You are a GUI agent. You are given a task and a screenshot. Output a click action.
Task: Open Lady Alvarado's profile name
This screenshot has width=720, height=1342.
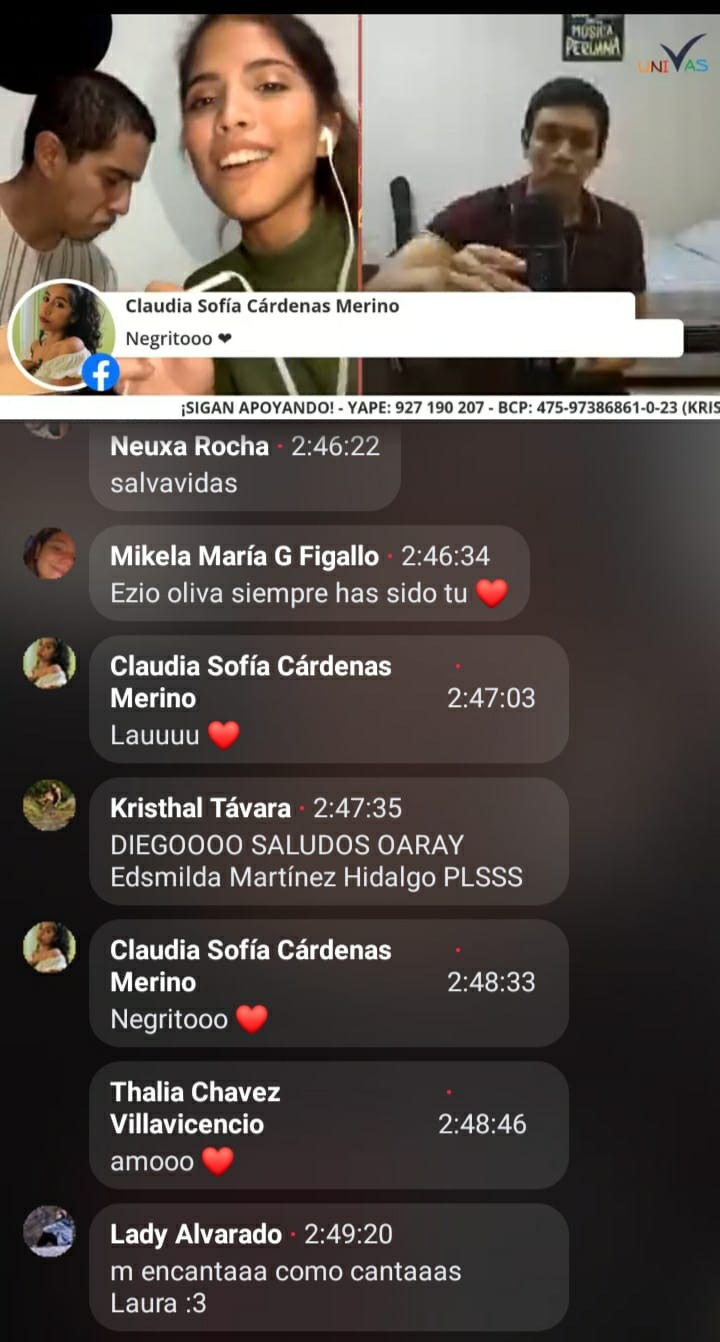pos(196,1235)
